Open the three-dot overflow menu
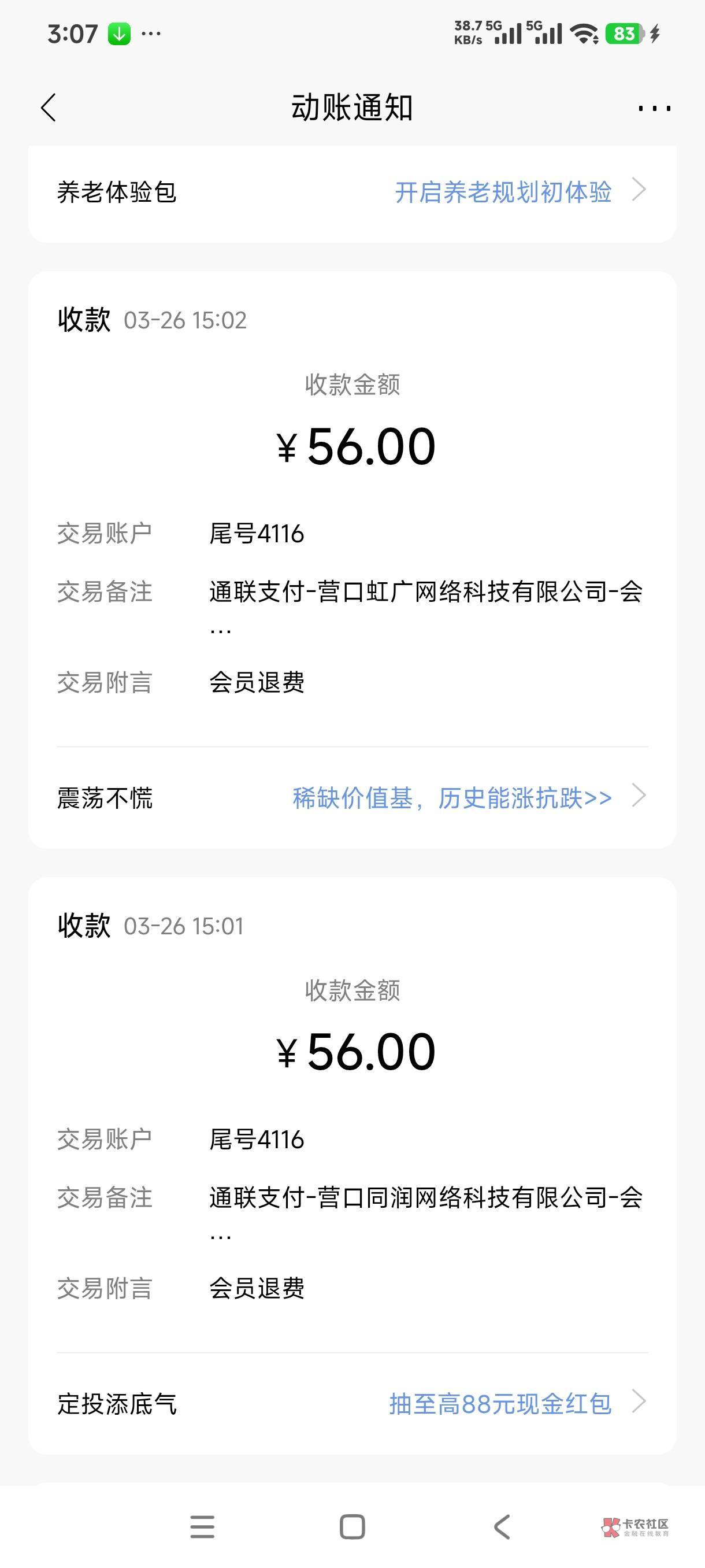This screenshot has height=1568, width=705. (654, 109)
